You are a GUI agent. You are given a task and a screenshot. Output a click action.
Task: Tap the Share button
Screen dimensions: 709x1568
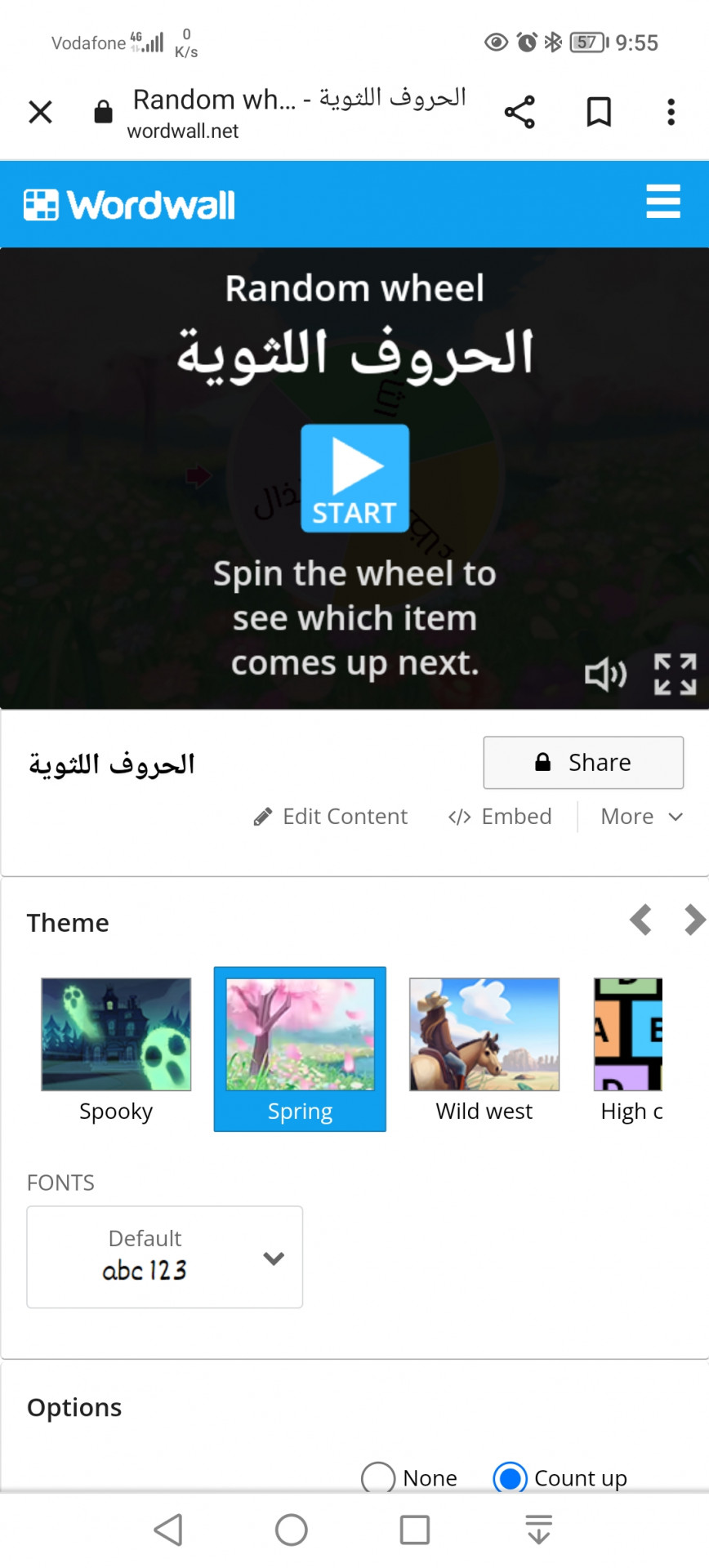583,763
